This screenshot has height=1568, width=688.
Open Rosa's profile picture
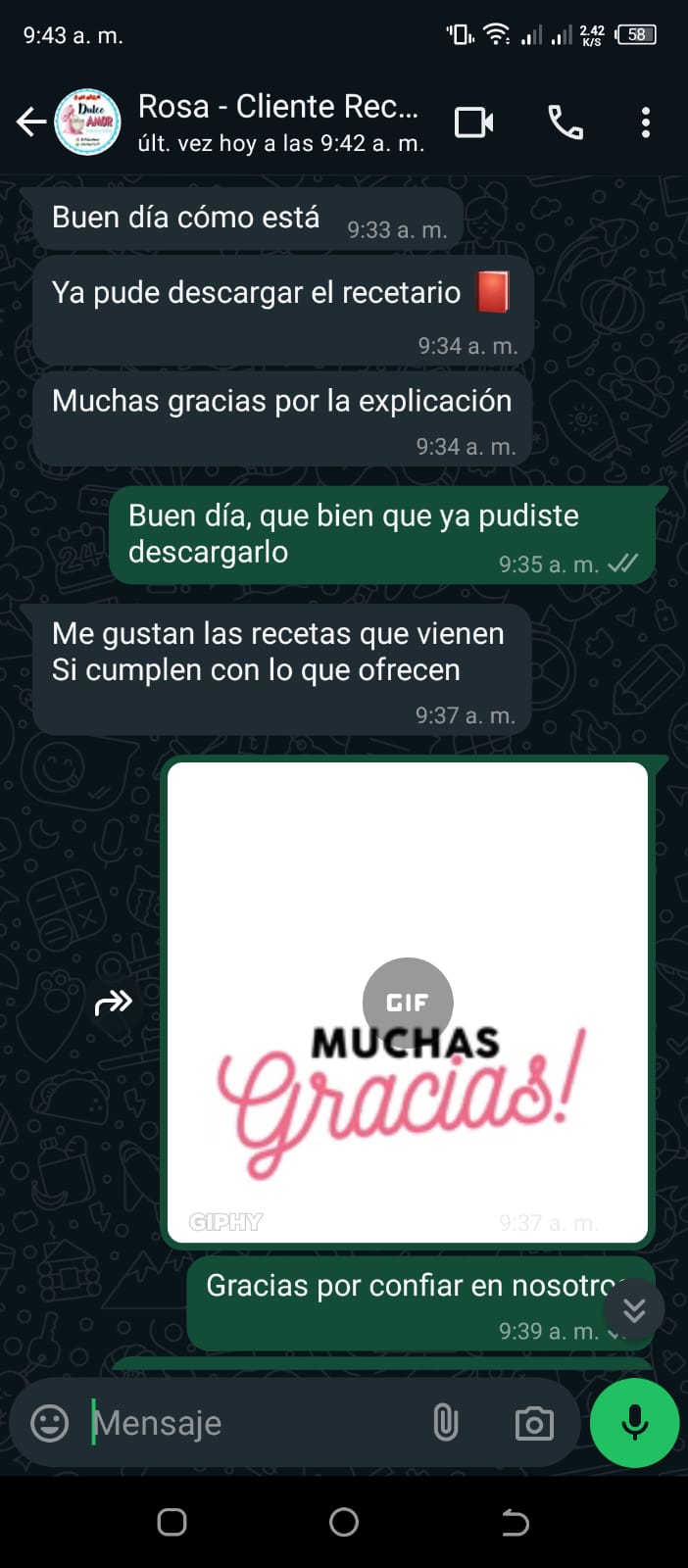[x=87, y=122]
